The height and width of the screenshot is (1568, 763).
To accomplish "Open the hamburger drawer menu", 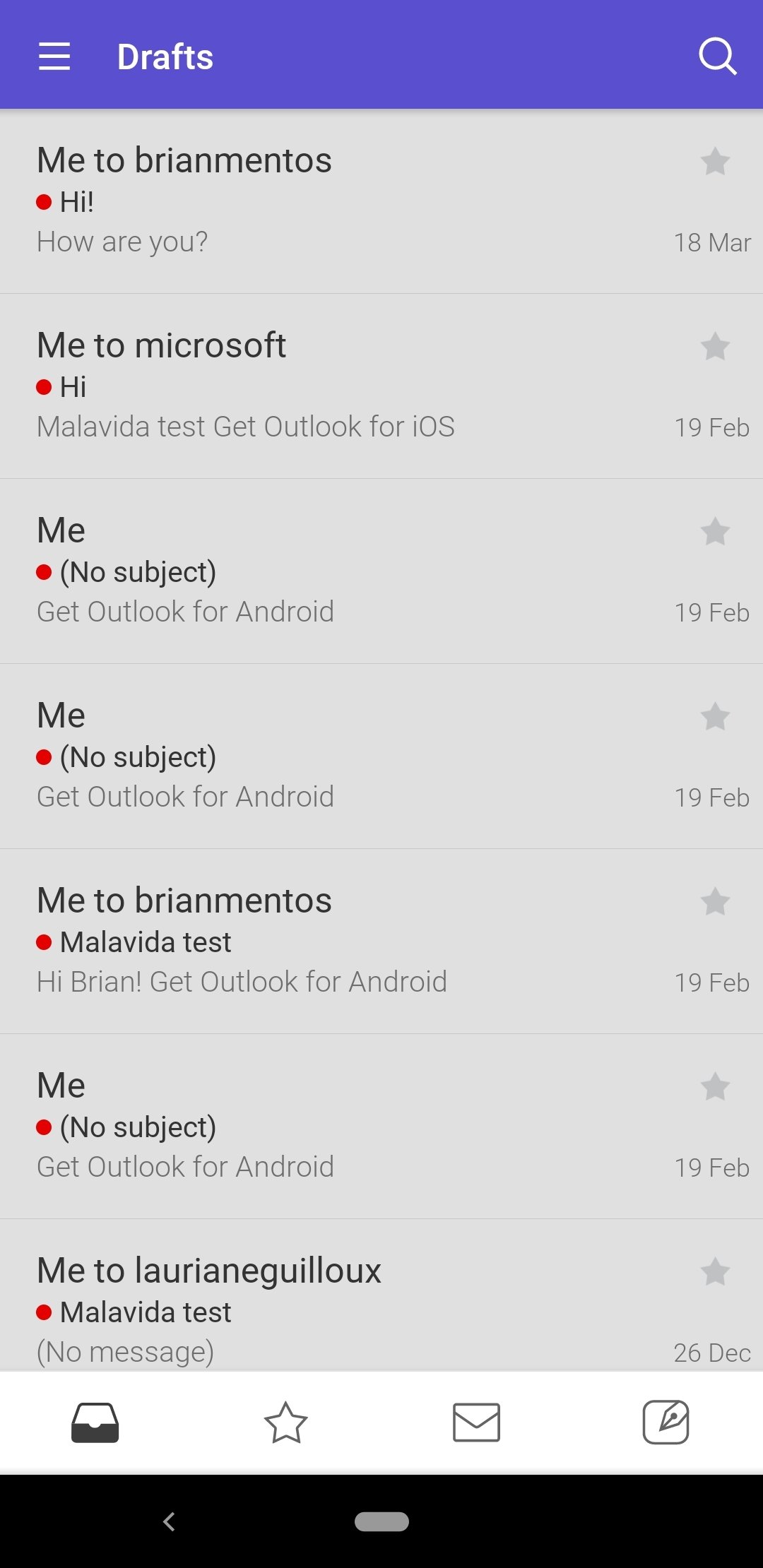I will [x=54, y=57].
